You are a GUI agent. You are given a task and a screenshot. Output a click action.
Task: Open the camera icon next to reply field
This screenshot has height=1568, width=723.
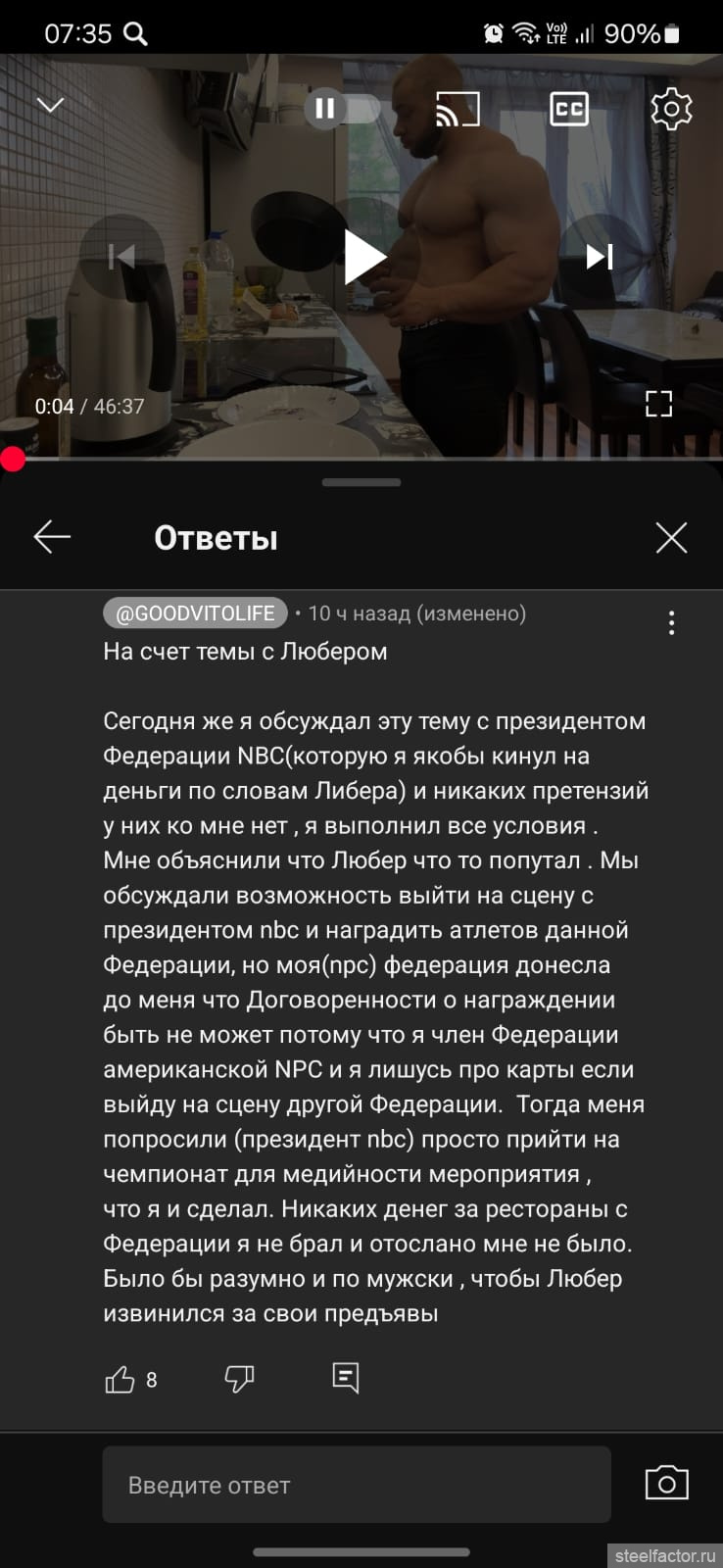coord(667,1484)
